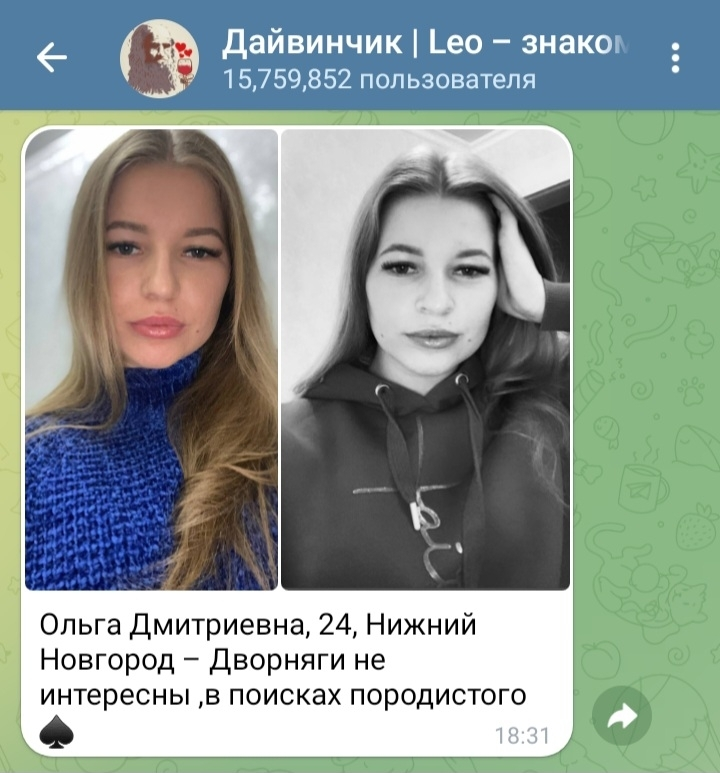Open the blue sweater photo
The image size is (720, 773).
[x=151, y=359]
